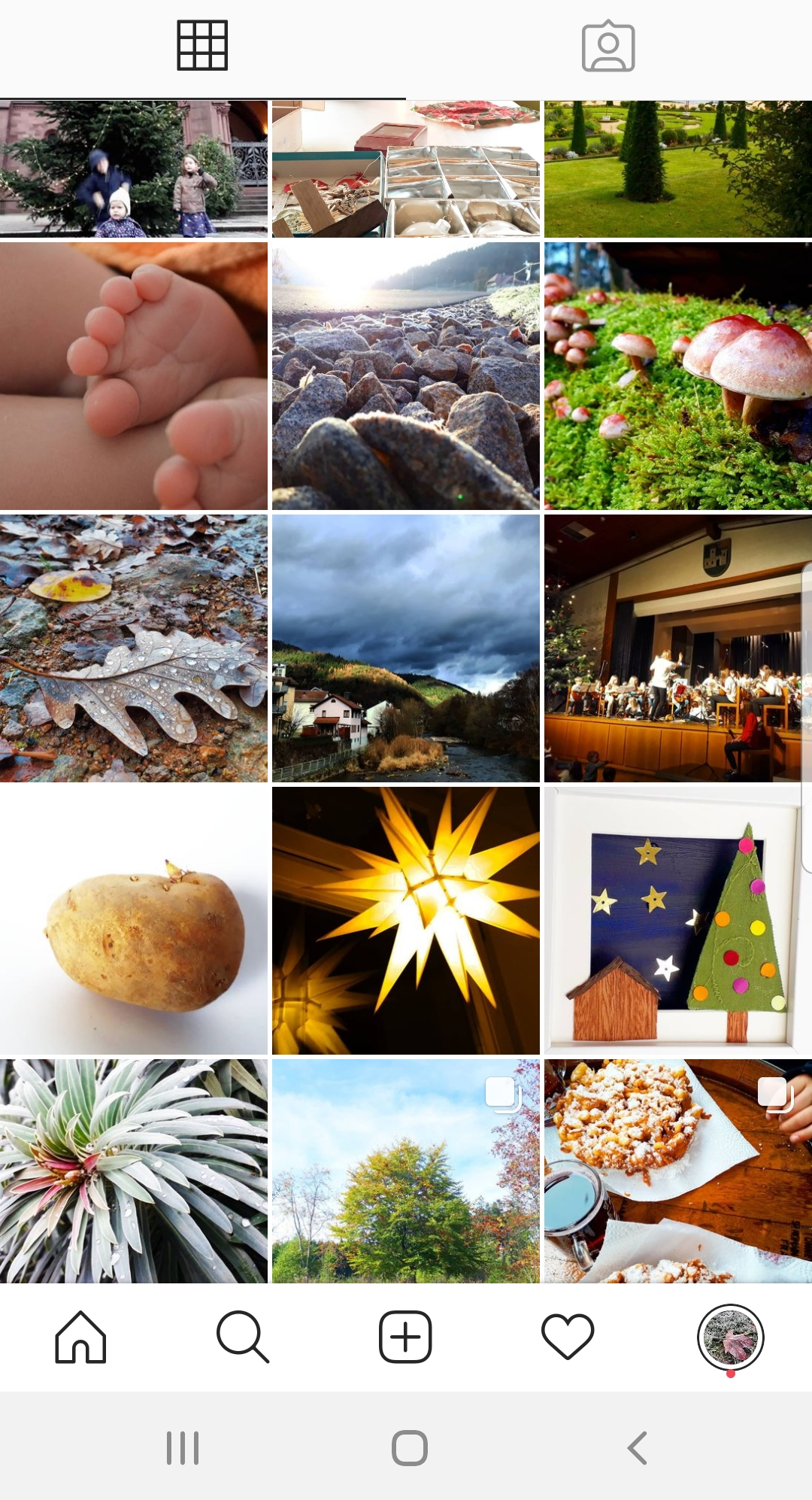The width and height of the screenshot is (812, 1500).
Task: Open the stormy sky village photo
Action: coord(406,648)
